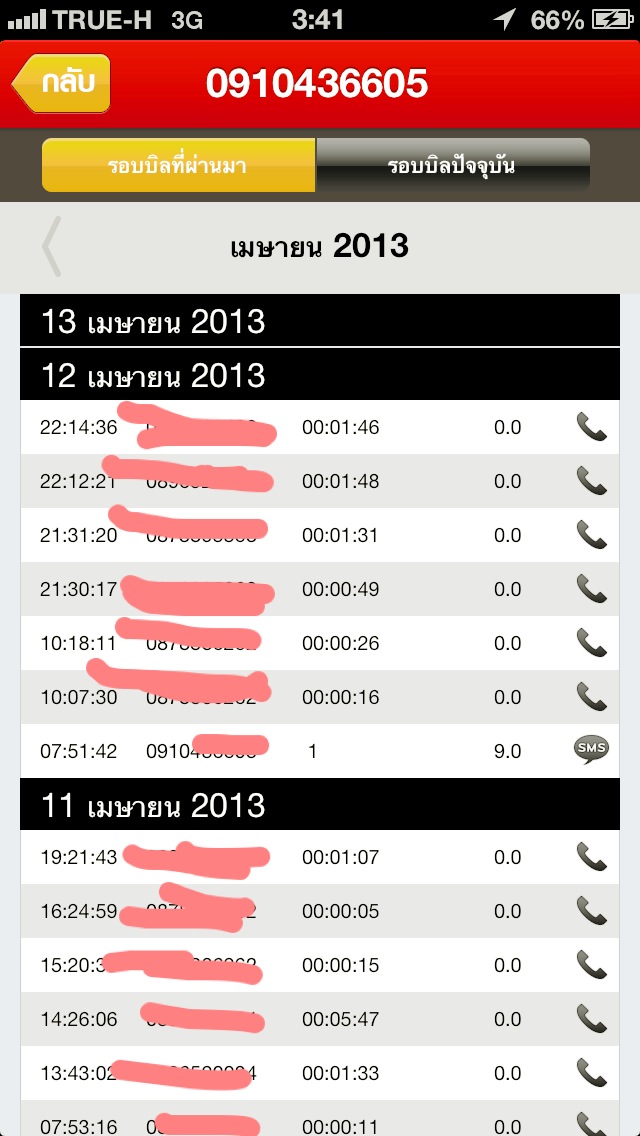The height and width of the screenshot is (1136, 640).
Task: Switch to the รอบบิลที่ผ่านมา tab
Action: (x=178, y=165)
